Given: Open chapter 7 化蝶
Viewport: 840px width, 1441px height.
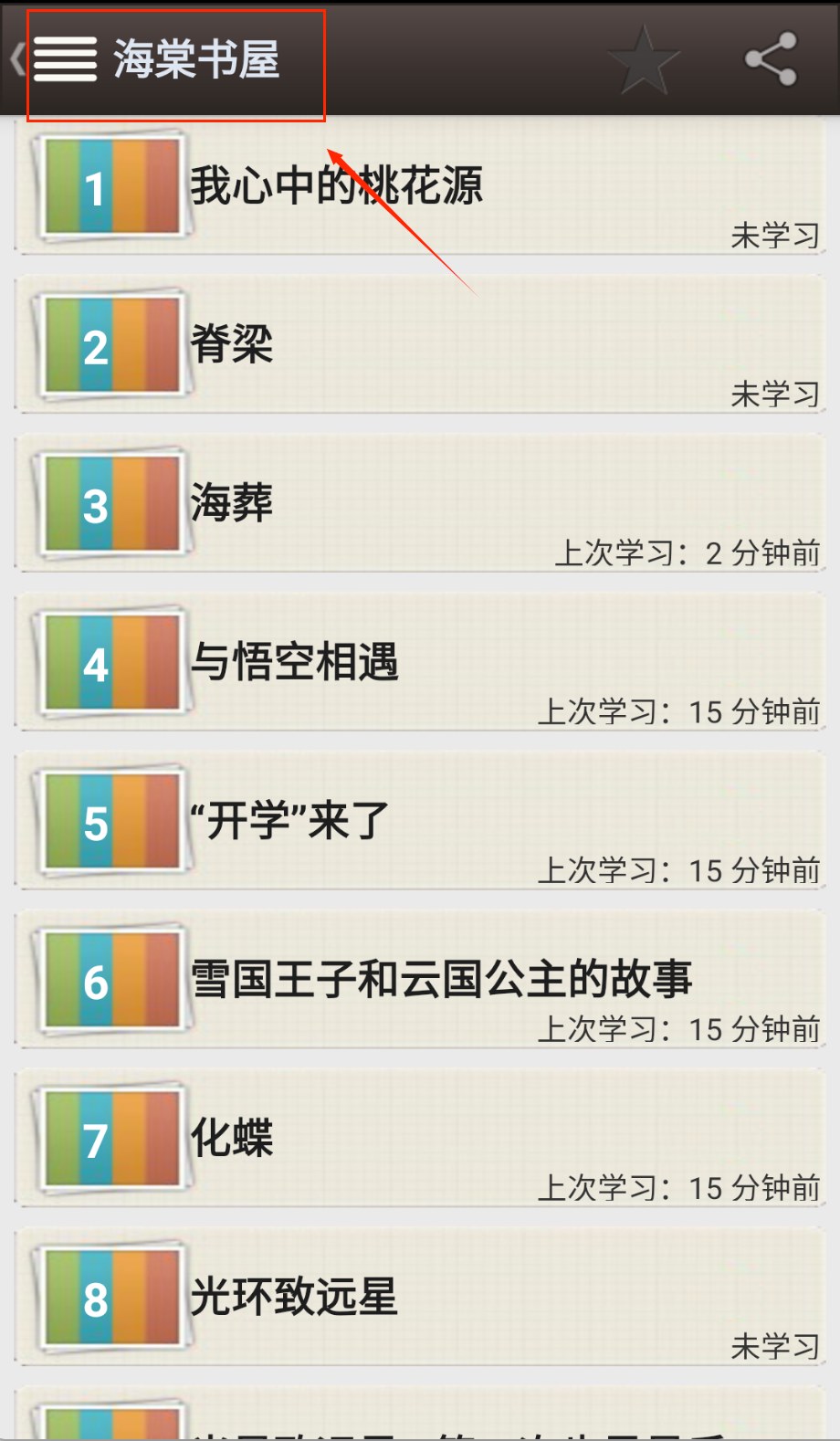Looking at the screenshot, I should click(x=420, y=1135).
